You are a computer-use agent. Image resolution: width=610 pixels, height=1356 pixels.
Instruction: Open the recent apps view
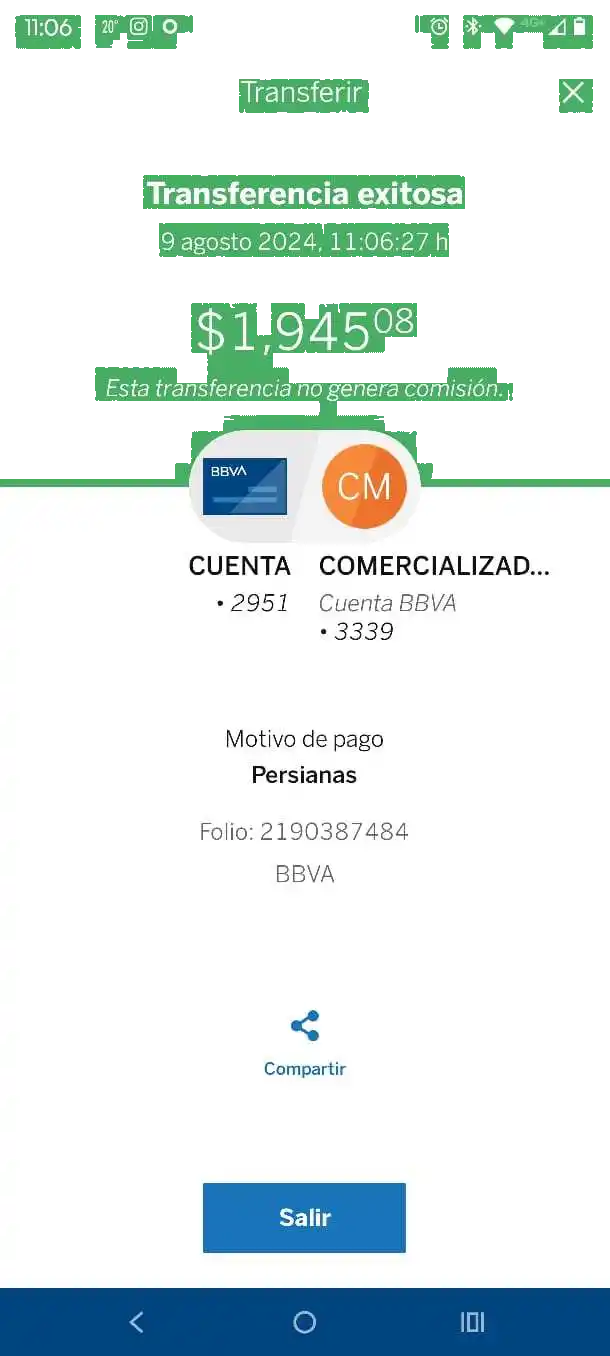[x=472, y=1322]
